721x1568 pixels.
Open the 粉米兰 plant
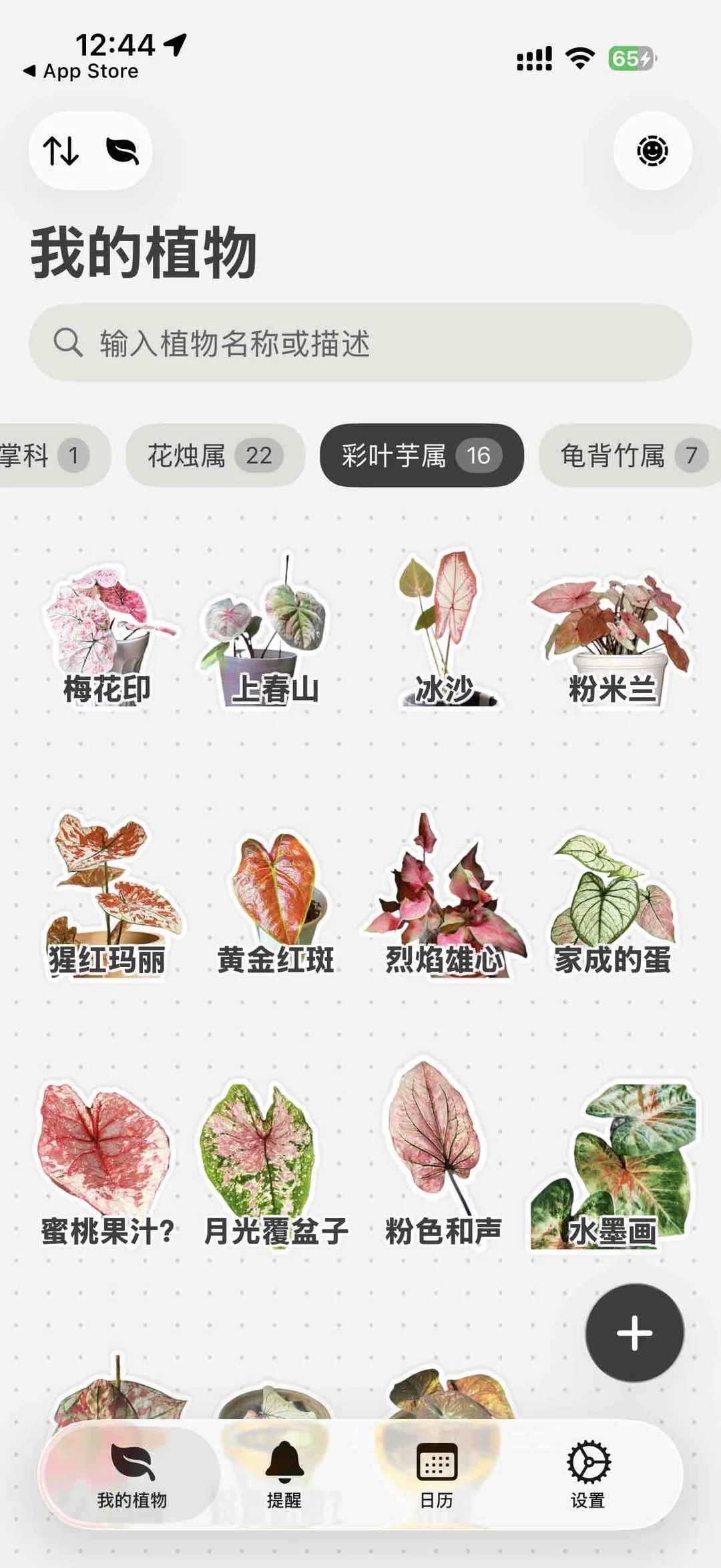613,634
